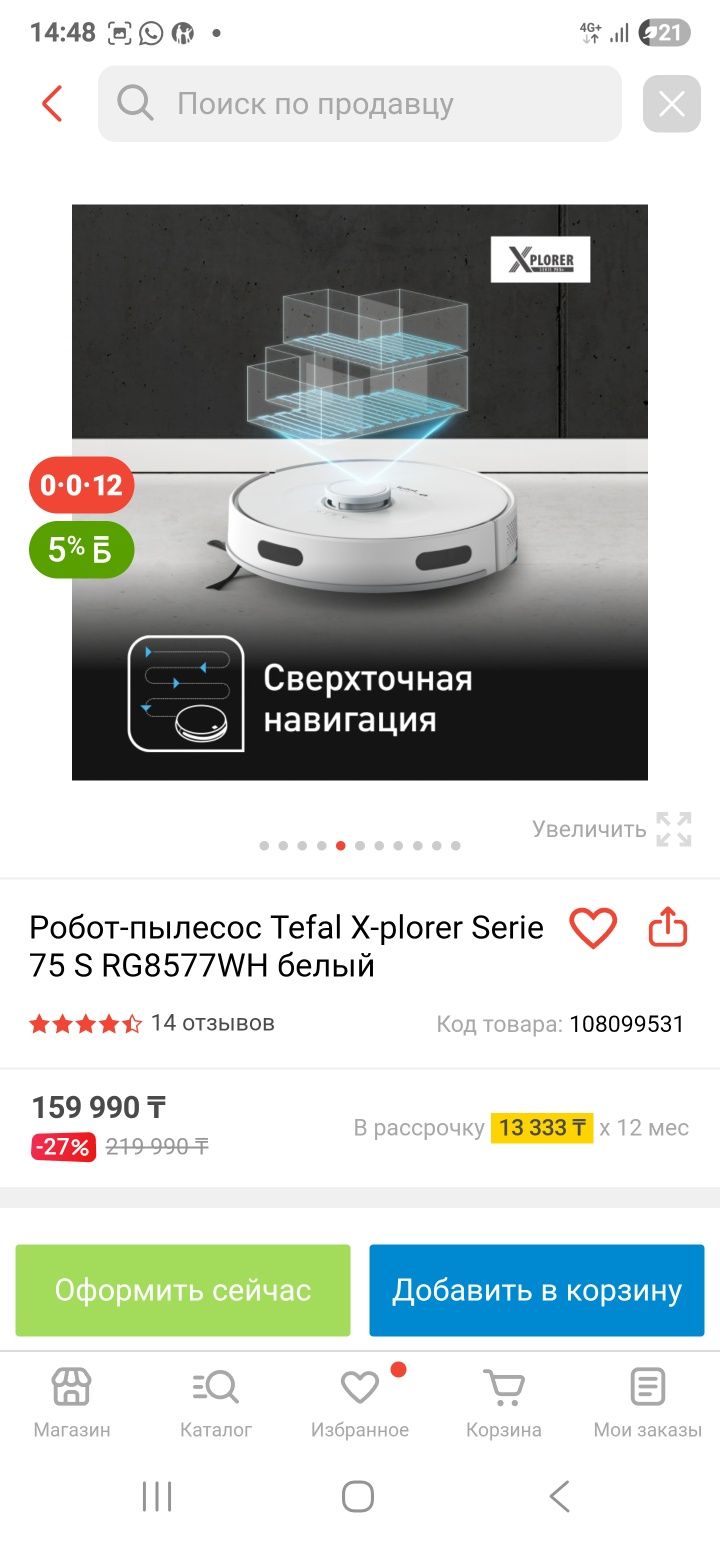Enlarge the photo via 'Увеличить'
720x1544 pixels.
[x=612, y=829]
